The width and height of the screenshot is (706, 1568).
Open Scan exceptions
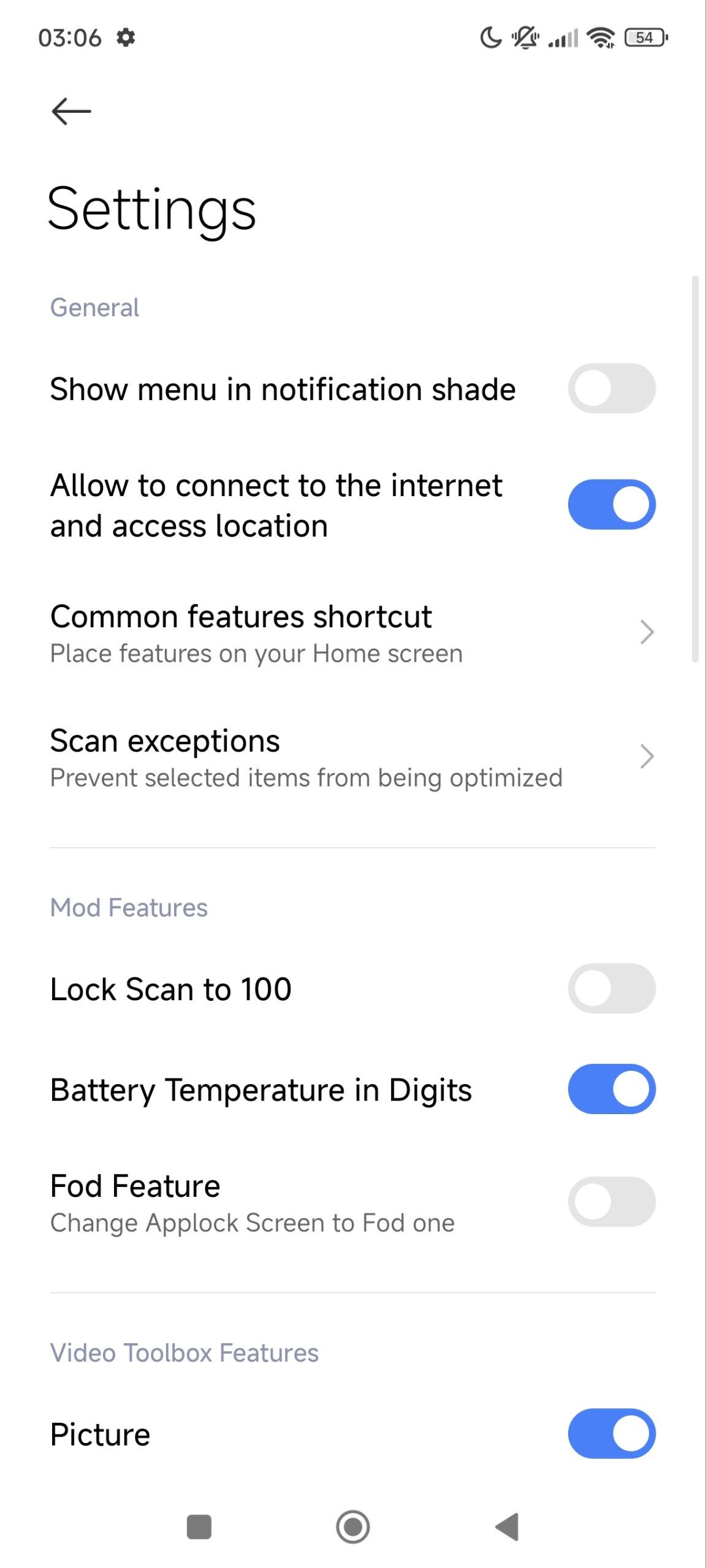353,758
